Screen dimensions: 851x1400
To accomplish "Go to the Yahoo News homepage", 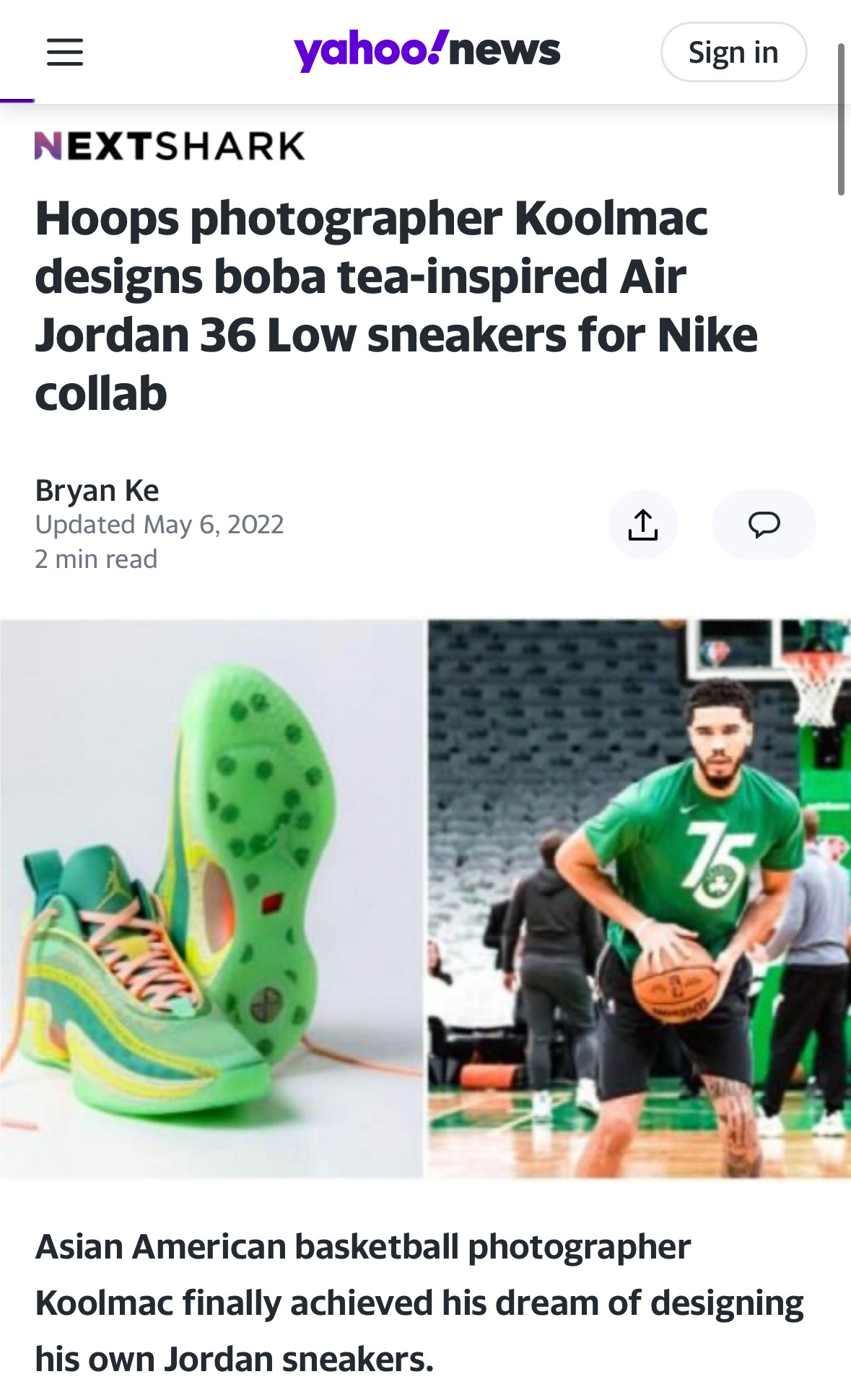I will click(427, 51).
